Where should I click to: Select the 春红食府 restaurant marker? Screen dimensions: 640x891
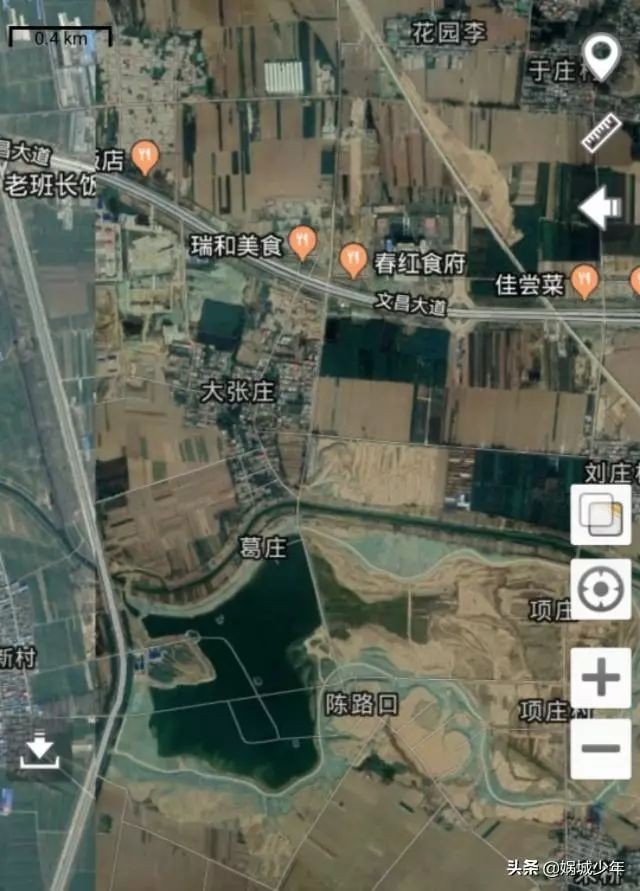tap(353, 259)
